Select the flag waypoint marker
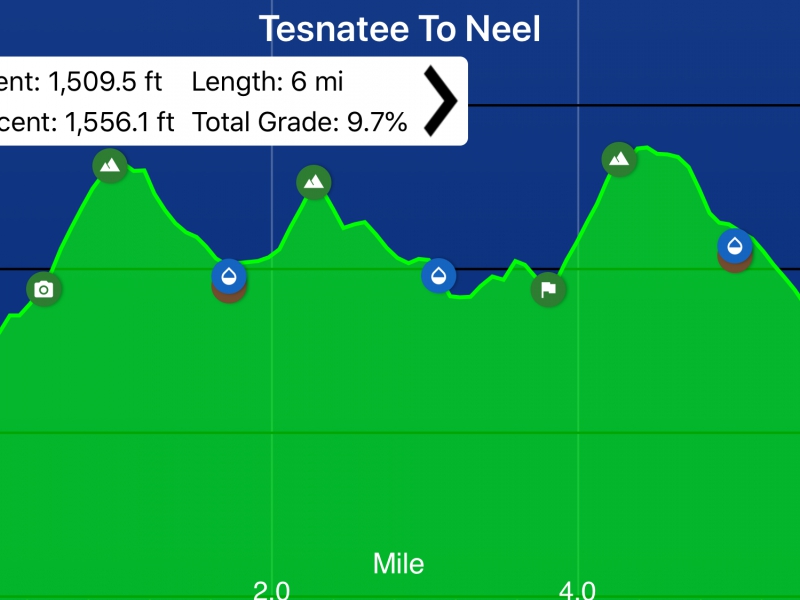 click(x=548, y=289)
